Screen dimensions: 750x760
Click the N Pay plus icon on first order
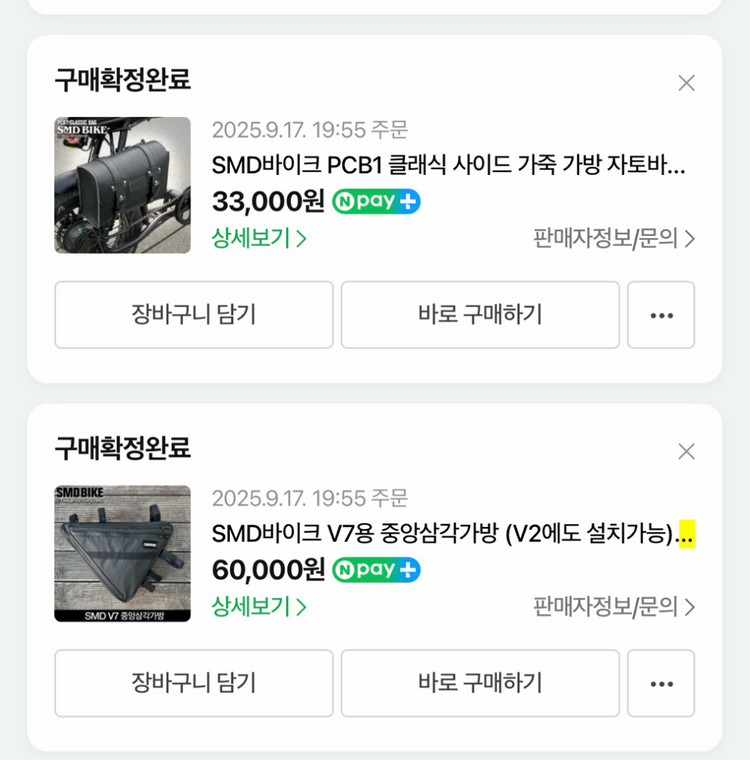[376, 201]
